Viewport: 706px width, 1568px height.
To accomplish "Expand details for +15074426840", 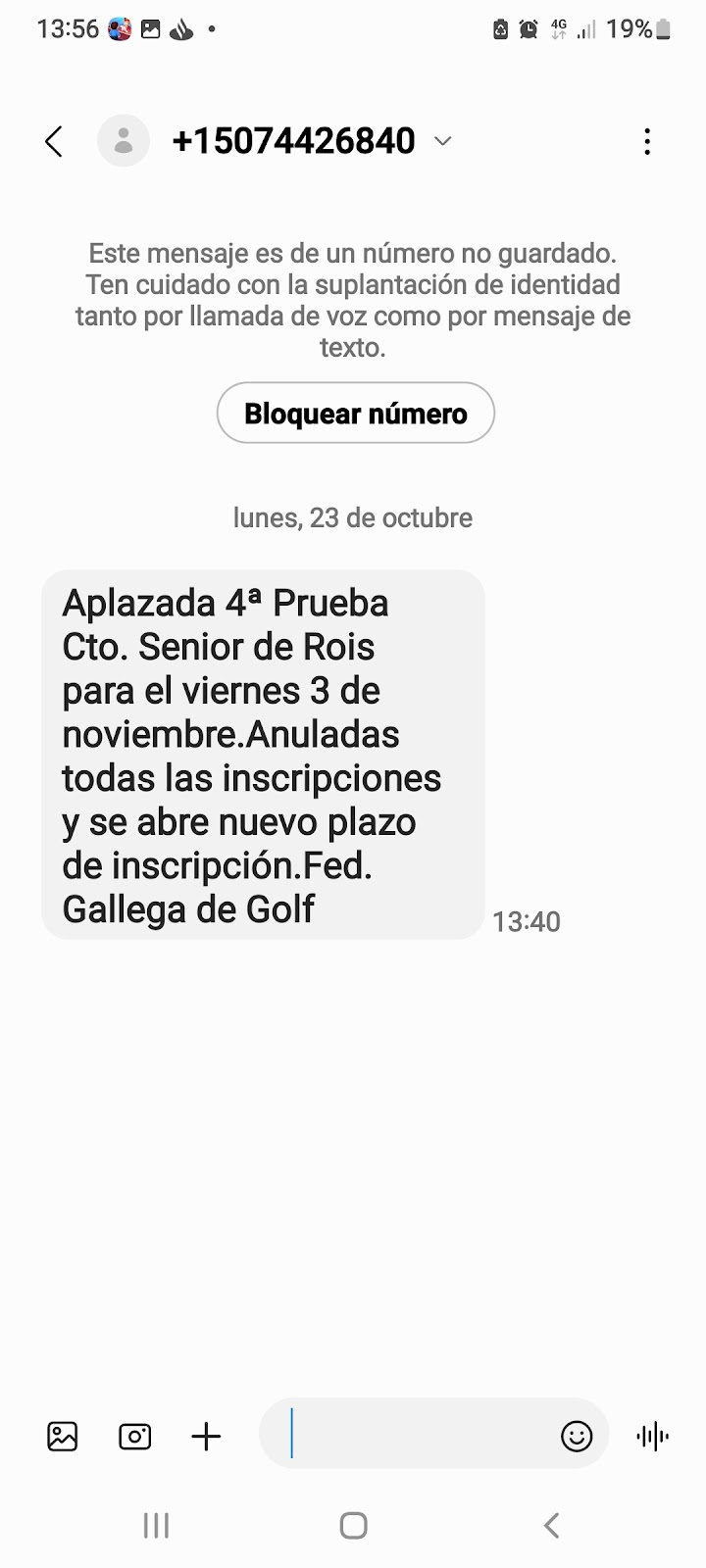I will tap(443, 141).
